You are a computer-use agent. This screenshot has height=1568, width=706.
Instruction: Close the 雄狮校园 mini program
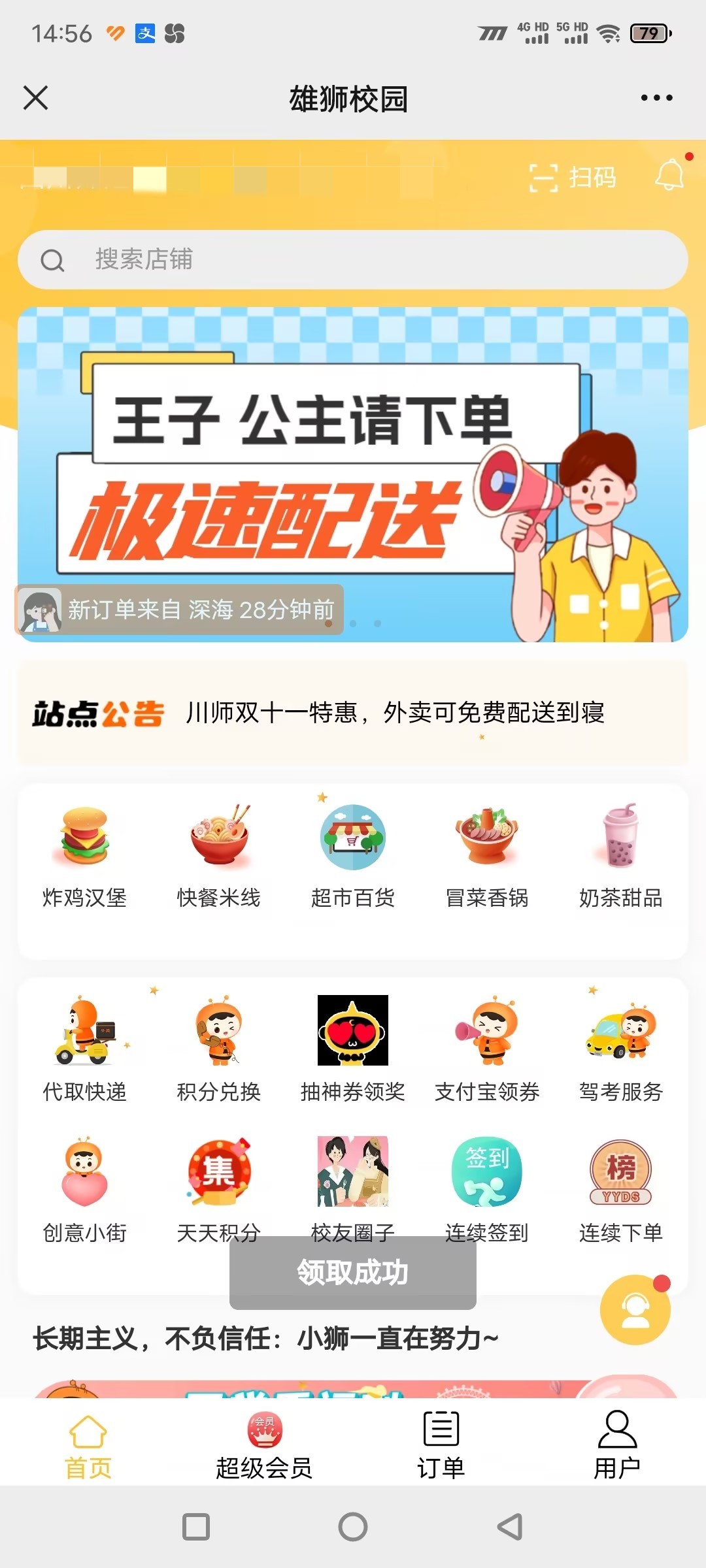point(36,98)
